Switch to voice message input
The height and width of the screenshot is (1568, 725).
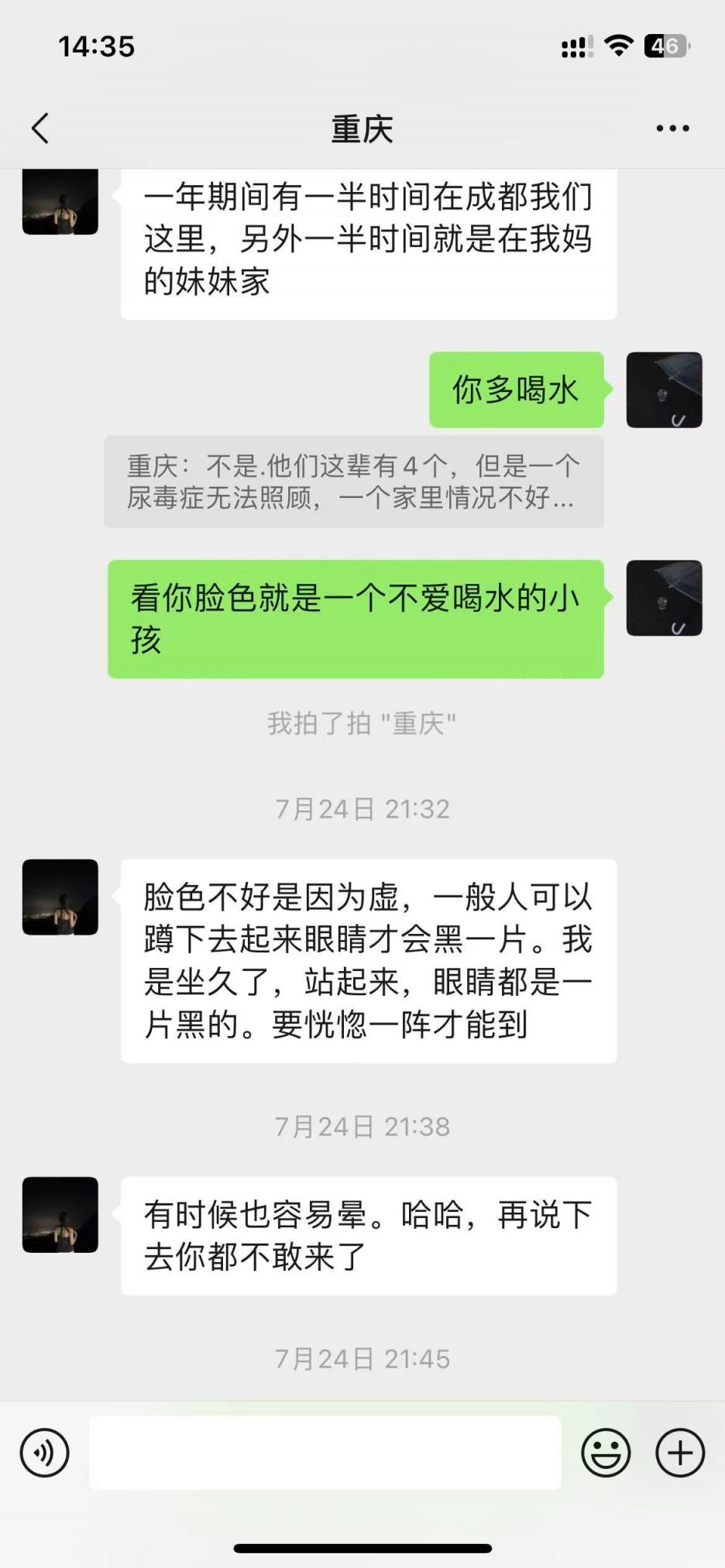pos(45,1453)
